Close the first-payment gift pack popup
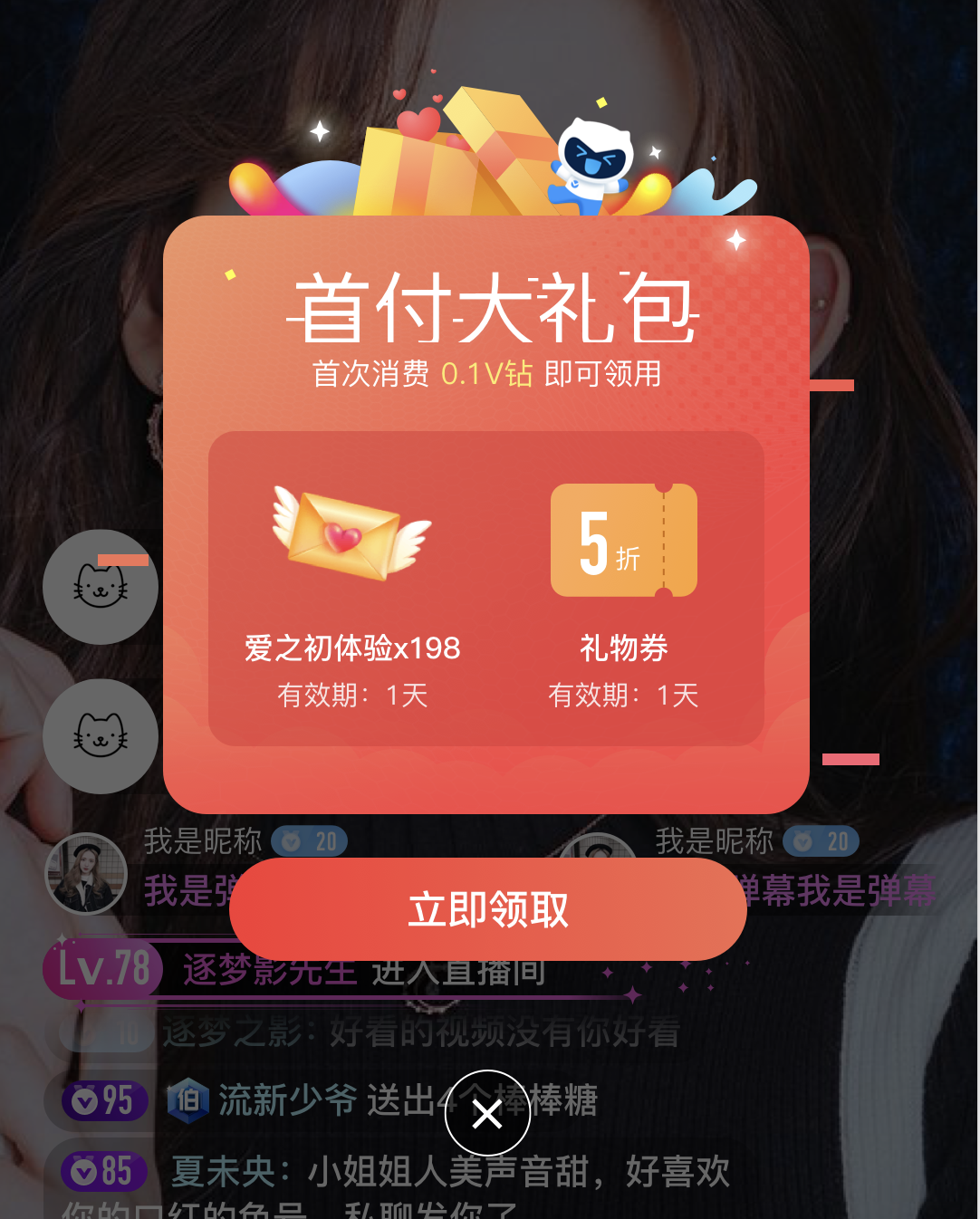980x1219 pixels. pos(487,1114)
